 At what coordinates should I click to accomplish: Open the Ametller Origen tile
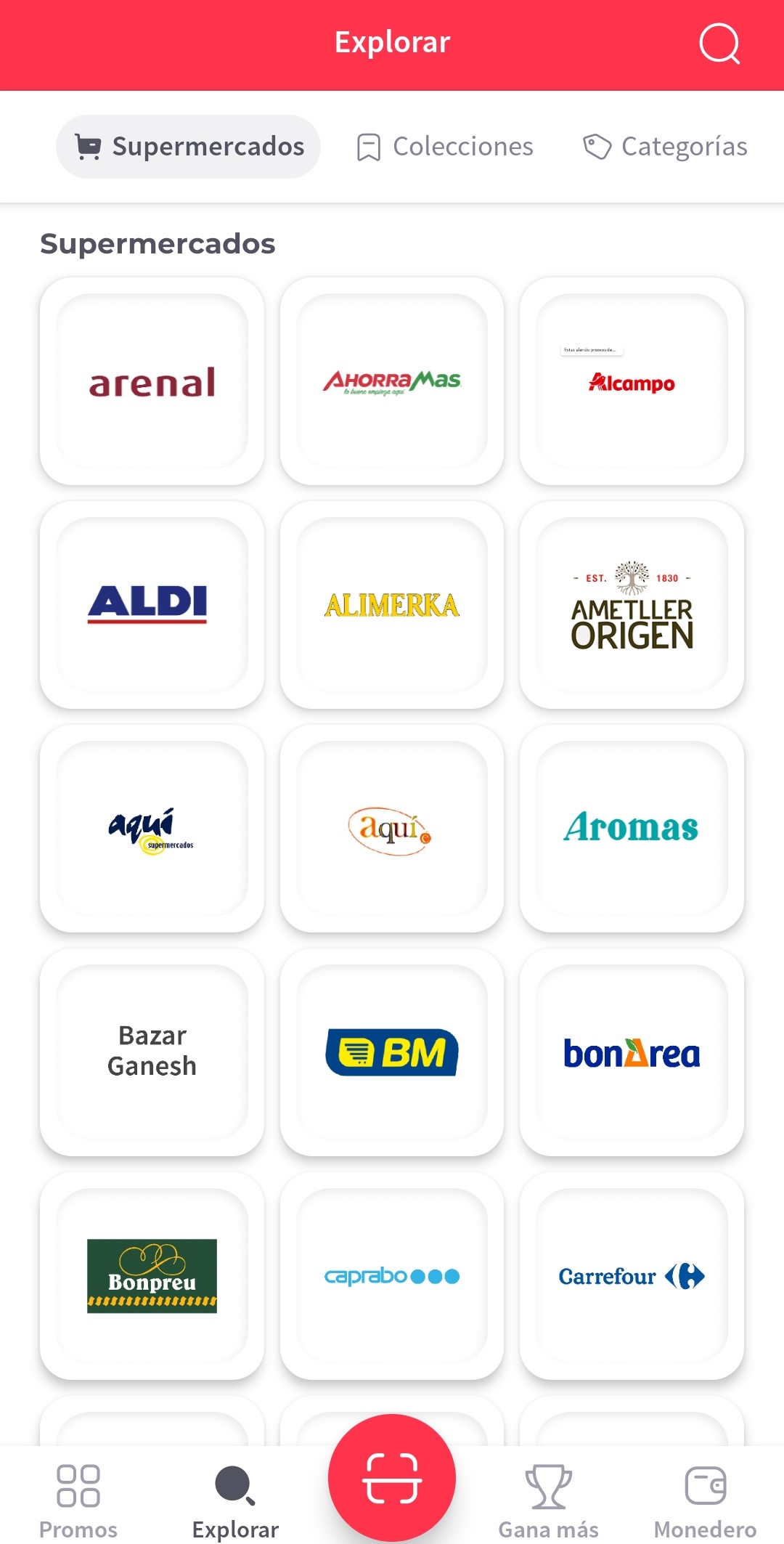pos(632,605)
